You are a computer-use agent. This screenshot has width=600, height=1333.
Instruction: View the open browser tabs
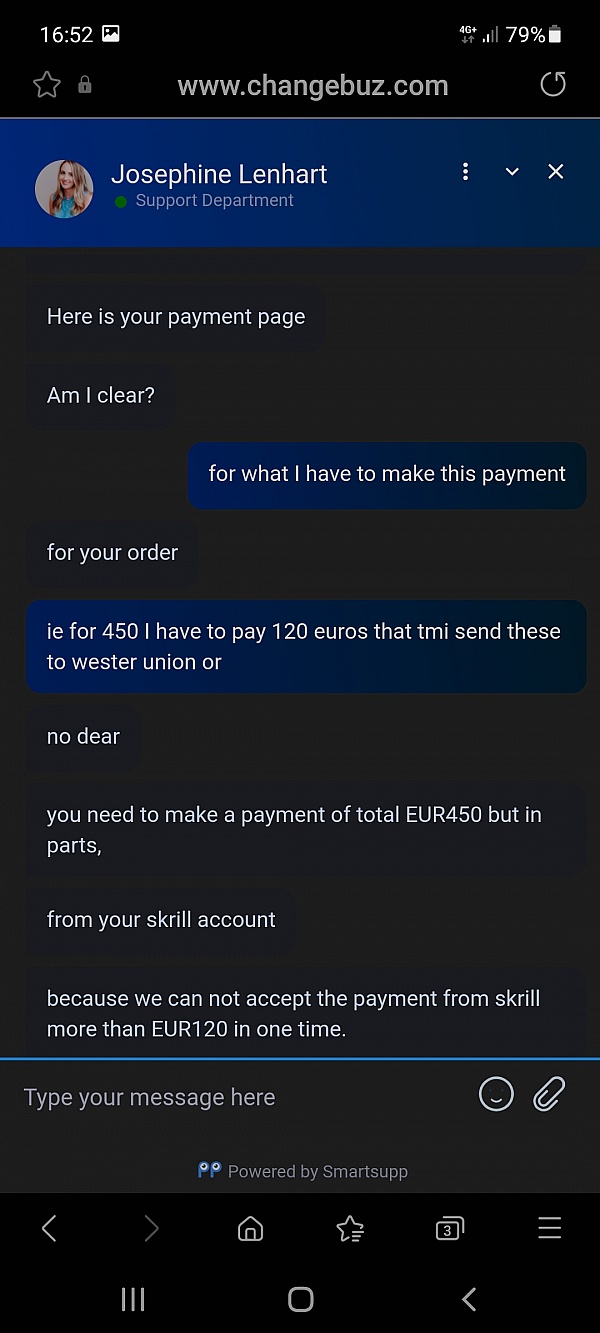pos(449,1229)
